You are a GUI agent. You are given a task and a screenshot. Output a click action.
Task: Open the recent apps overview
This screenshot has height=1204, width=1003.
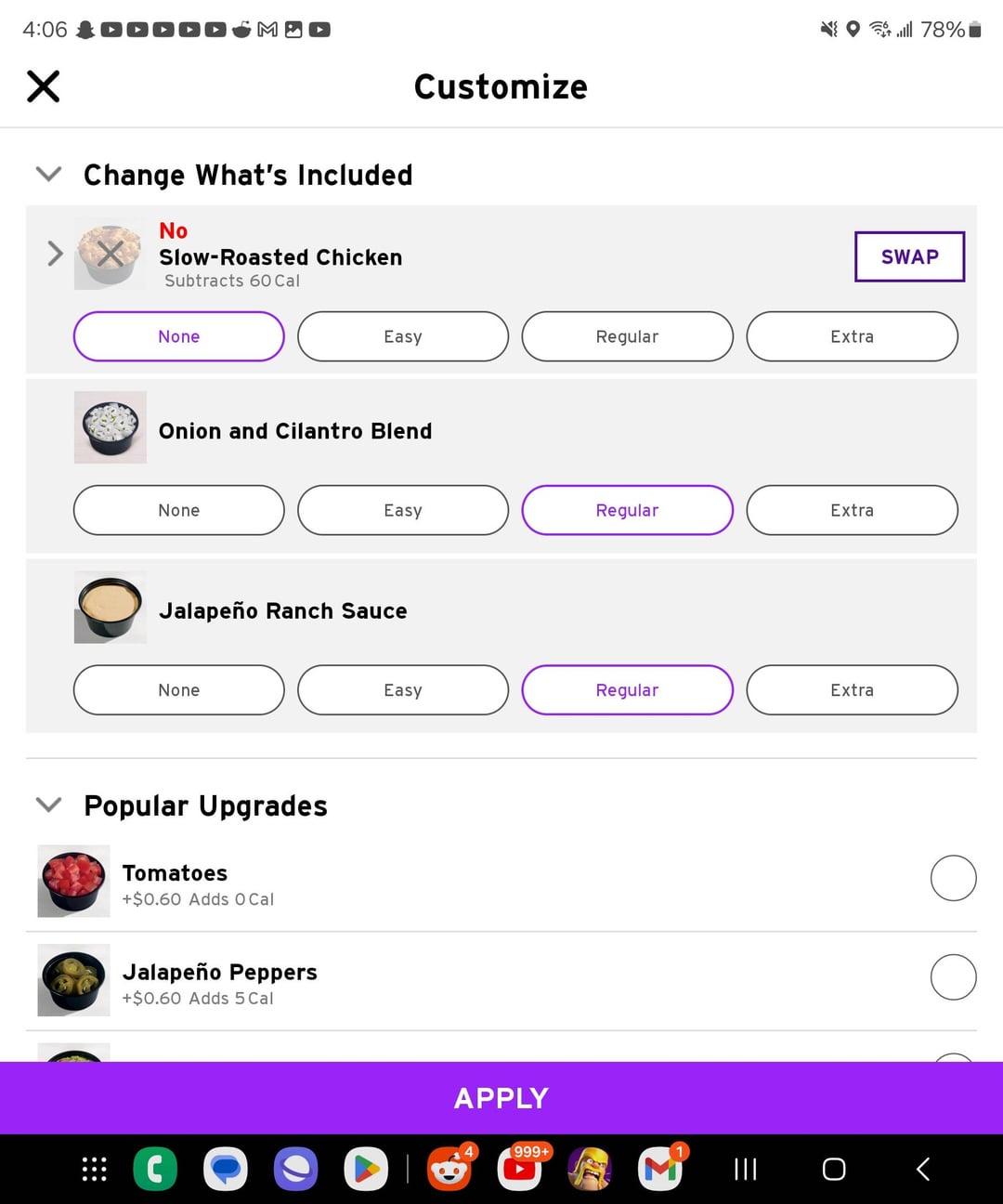745,1169
